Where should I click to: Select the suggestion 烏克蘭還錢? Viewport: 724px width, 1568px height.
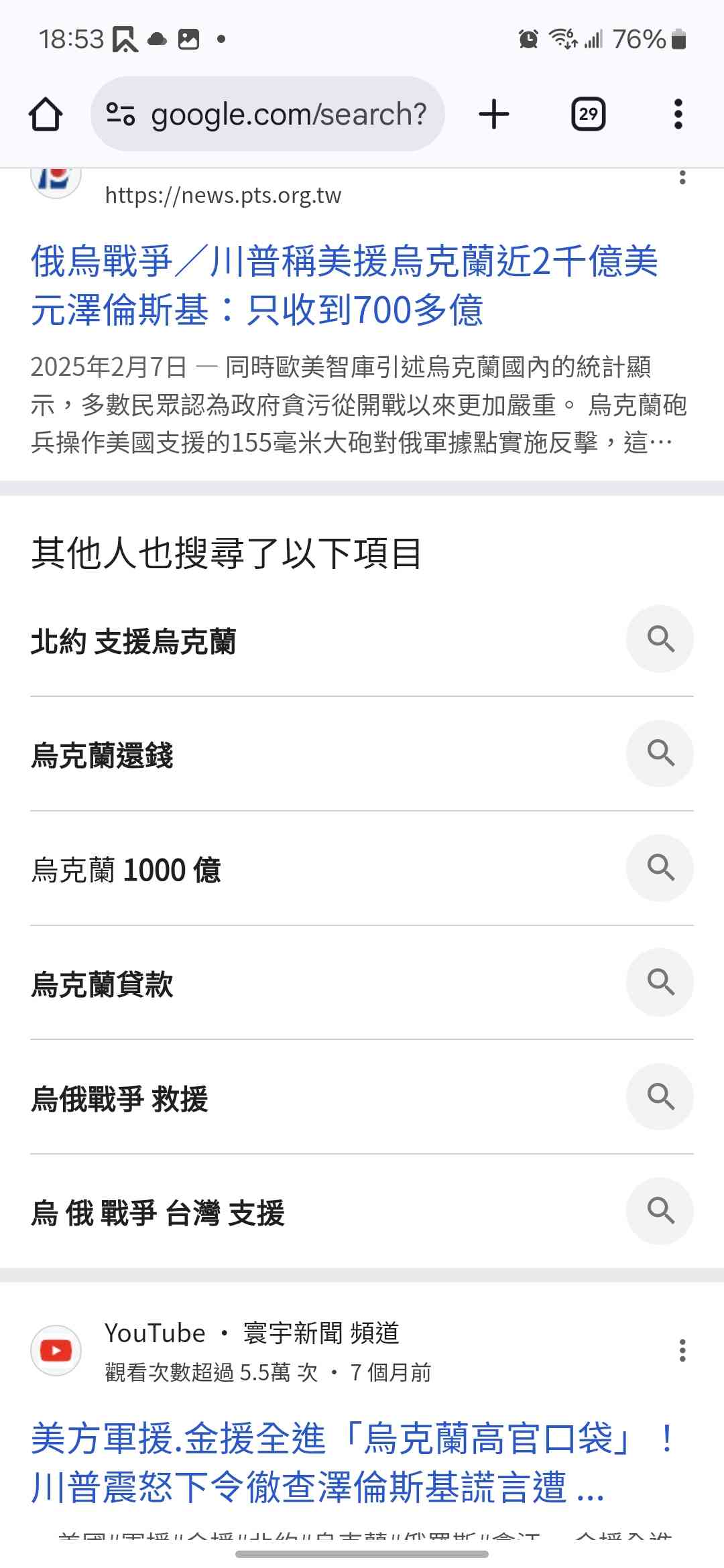point(103,755)
